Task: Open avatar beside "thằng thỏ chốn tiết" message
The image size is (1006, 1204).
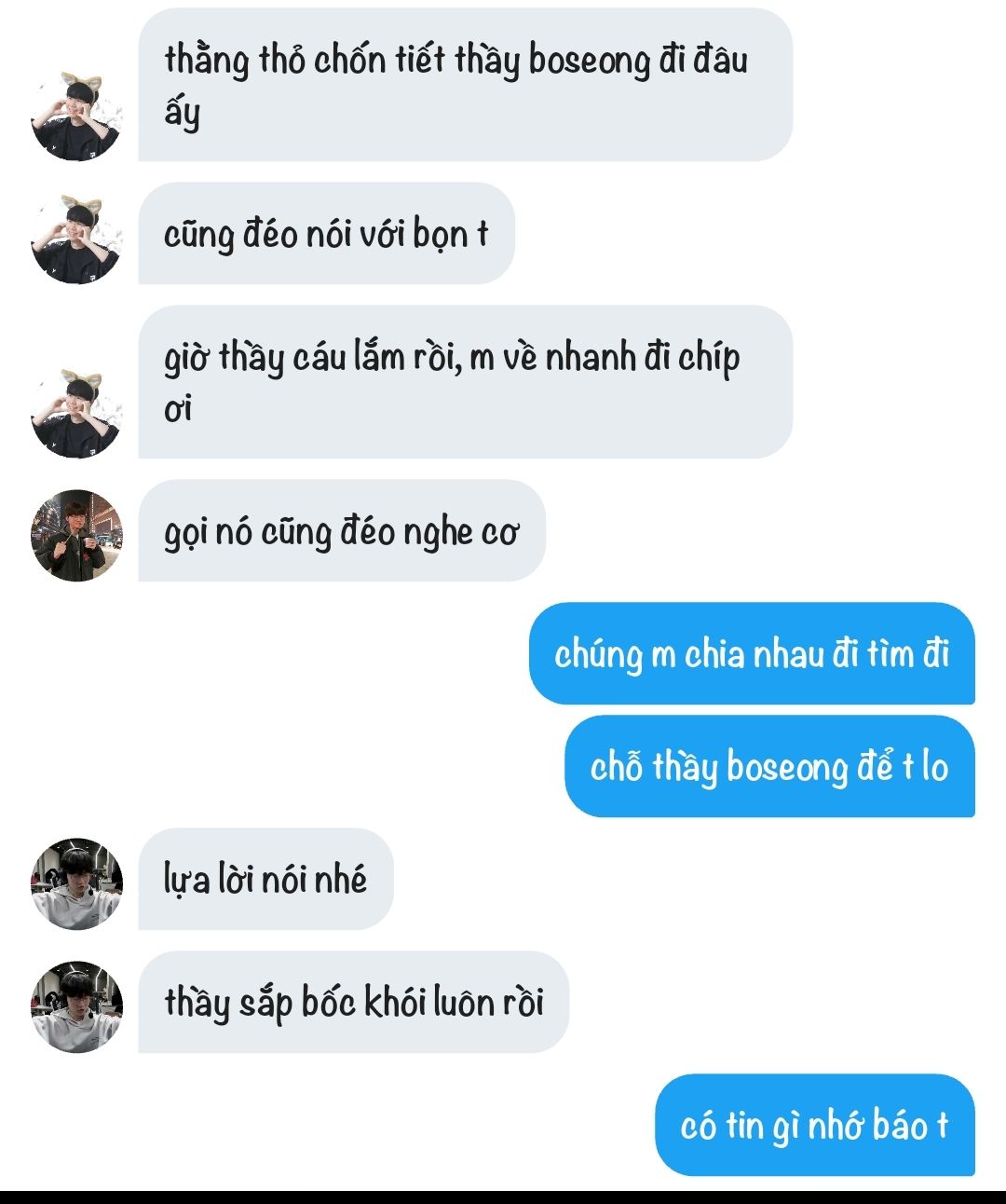Action: (76, 116)
